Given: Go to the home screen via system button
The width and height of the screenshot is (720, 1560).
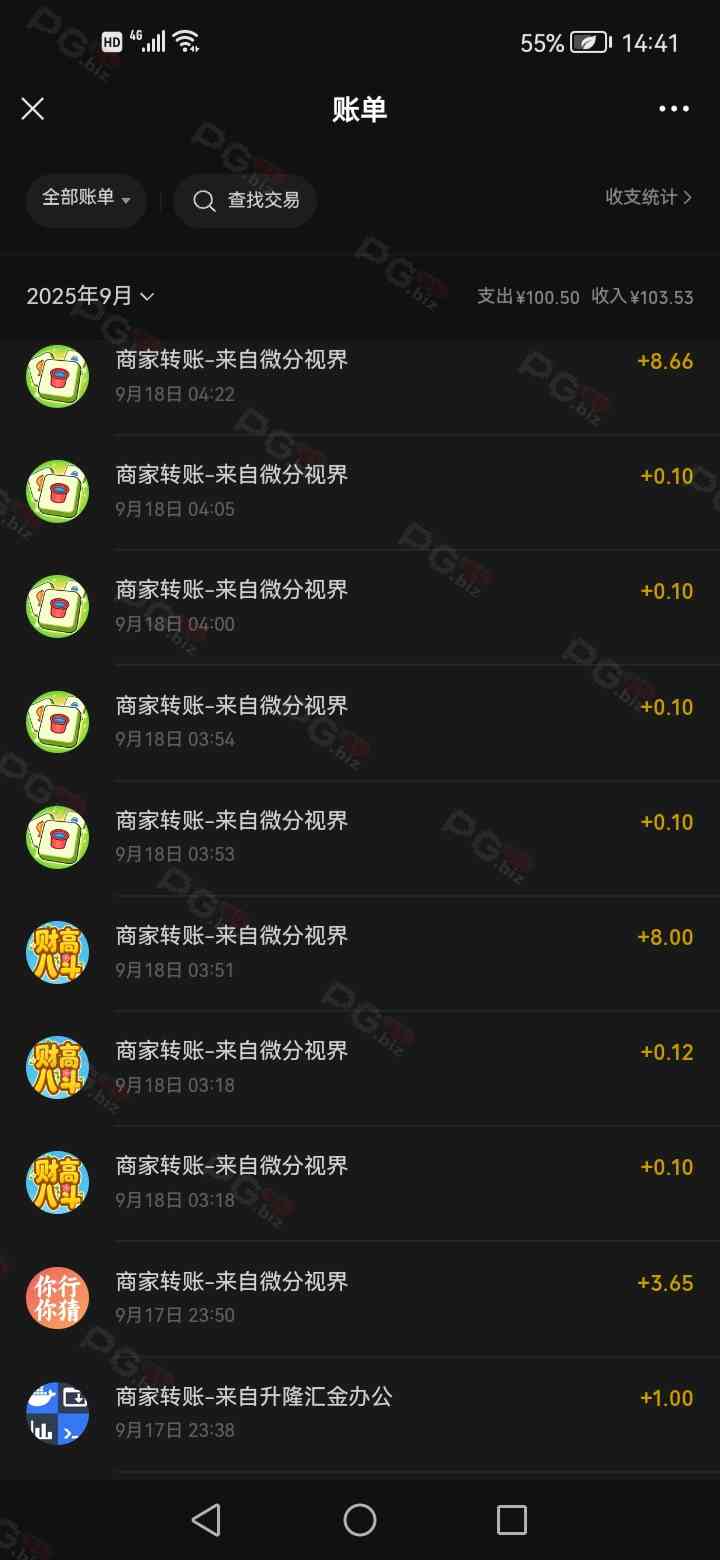Looking at the screenshot, I should [x=360, y=1520].
